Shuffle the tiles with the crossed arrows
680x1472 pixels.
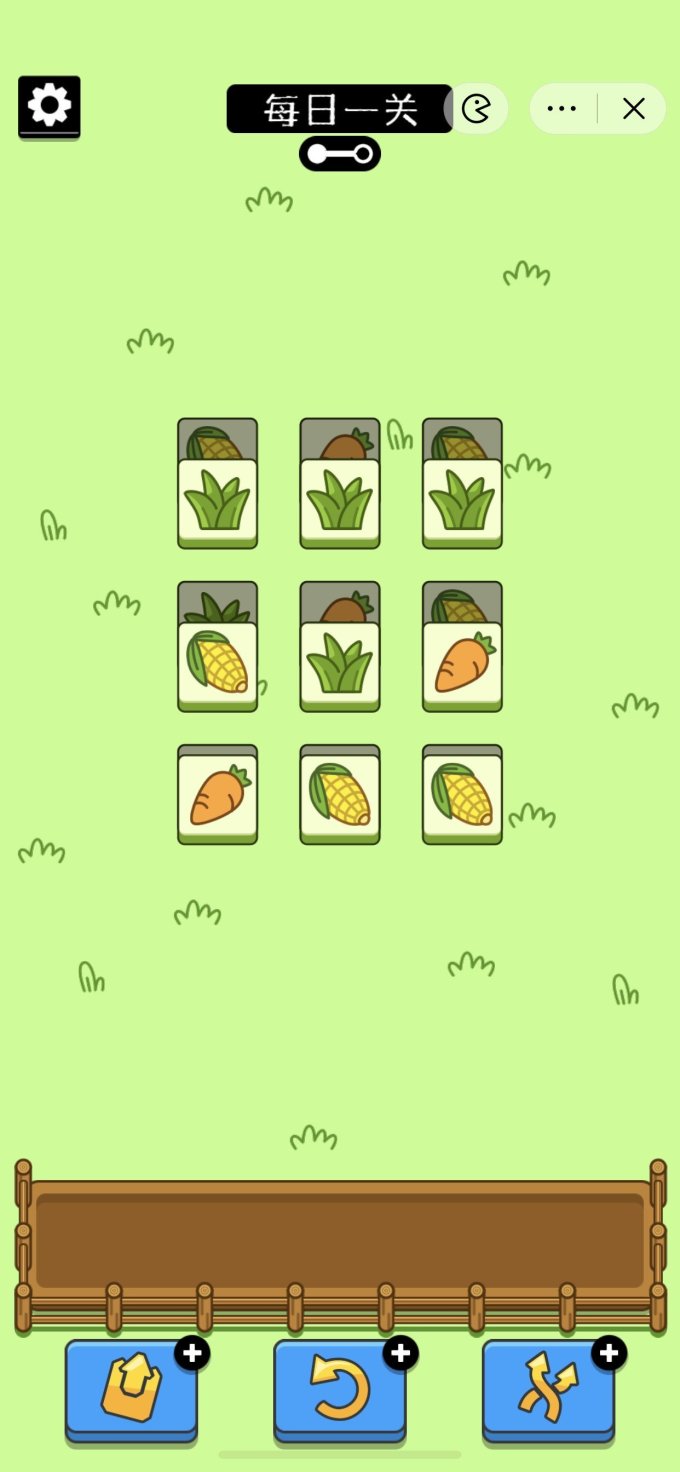point(548,1391)
